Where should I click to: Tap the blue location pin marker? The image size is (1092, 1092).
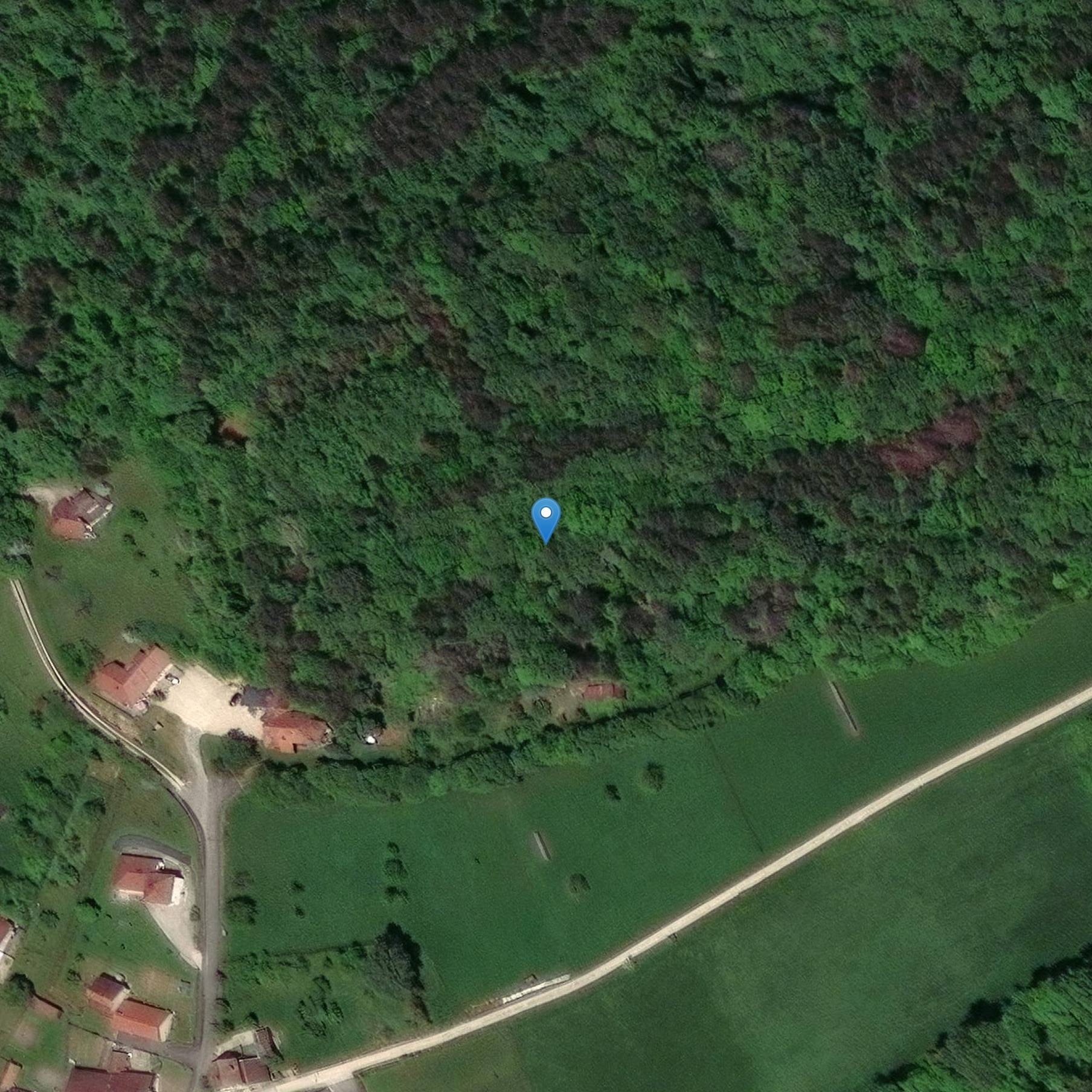tap(545, 517)
